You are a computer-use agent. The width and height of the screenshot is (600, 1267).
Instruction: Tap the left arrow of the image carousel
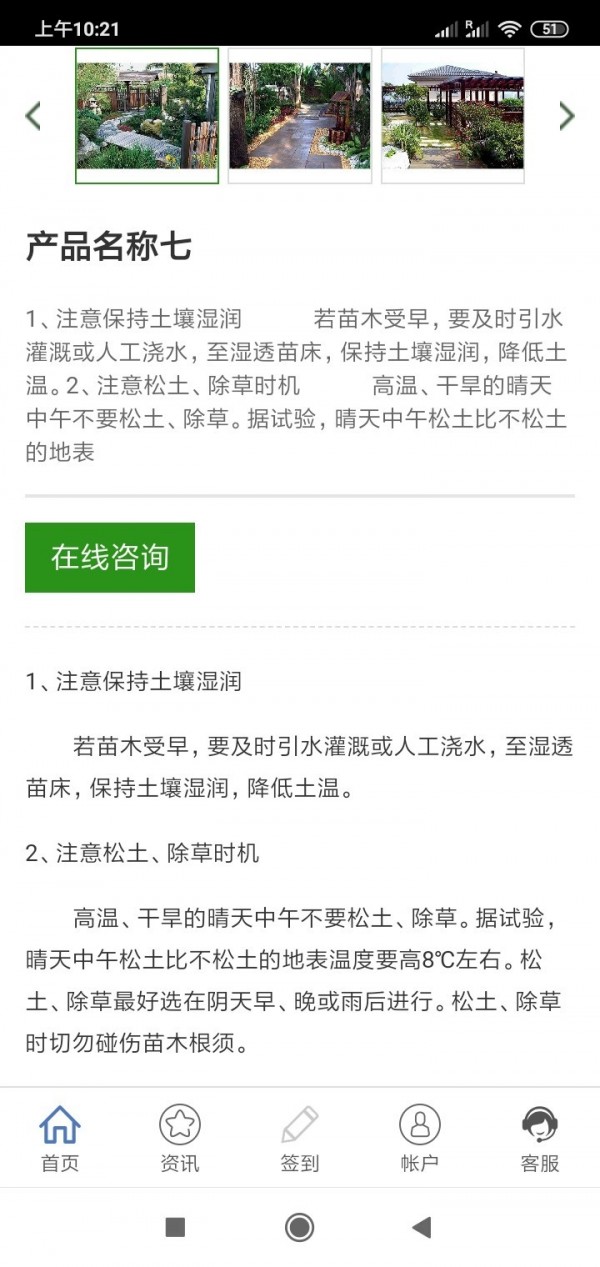pos(33,116)
